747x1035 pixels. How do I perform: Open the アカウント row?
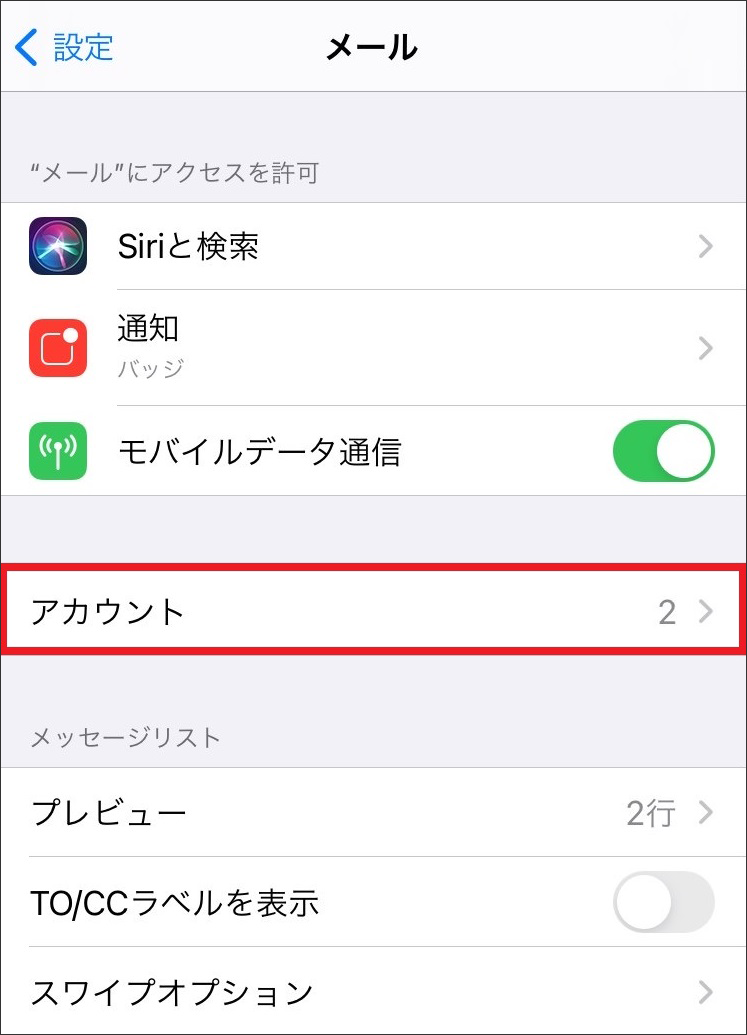click(x=372, y=610)
